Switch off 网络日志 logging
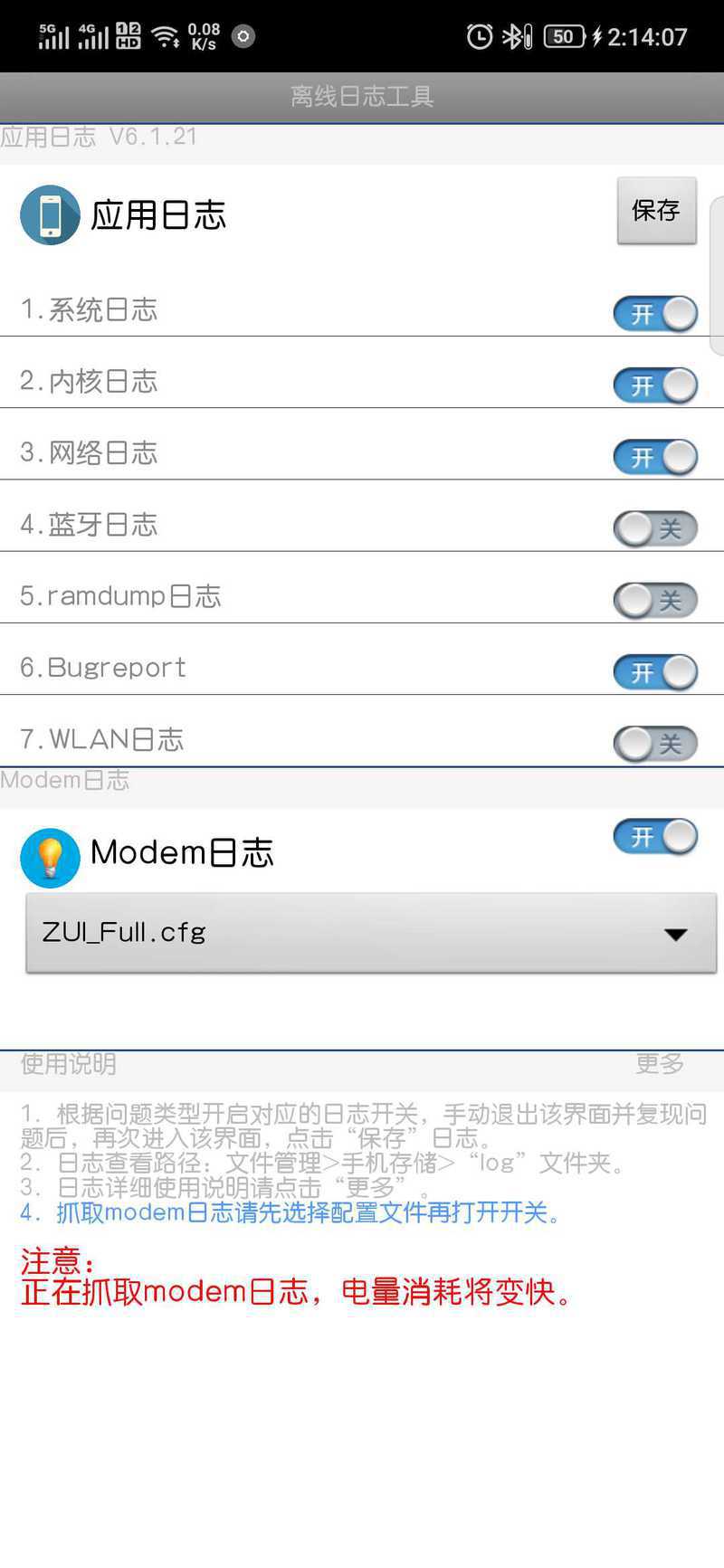The width and height of the screenshot is (724, 1568). click(x=656, y=456)
